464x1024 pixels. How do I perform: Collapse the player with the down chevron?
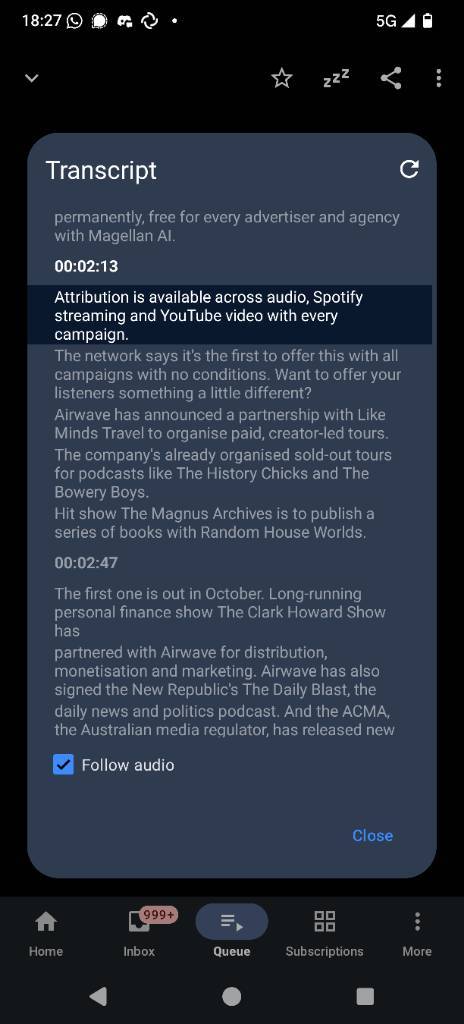tap(31, 78)
